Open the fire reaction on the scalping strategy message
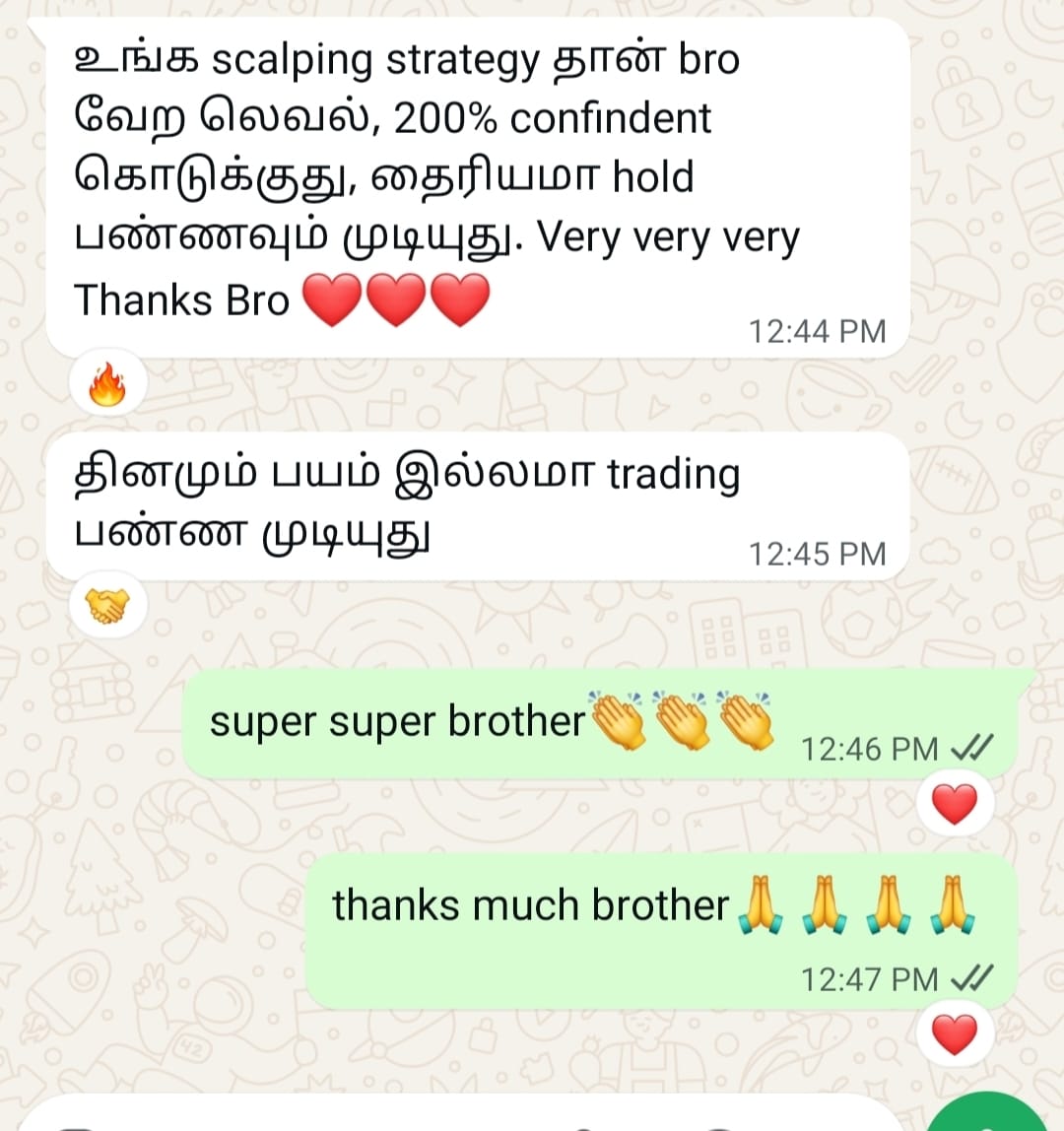Viewport: 1064px width, 1131px height. click(109, 386)
